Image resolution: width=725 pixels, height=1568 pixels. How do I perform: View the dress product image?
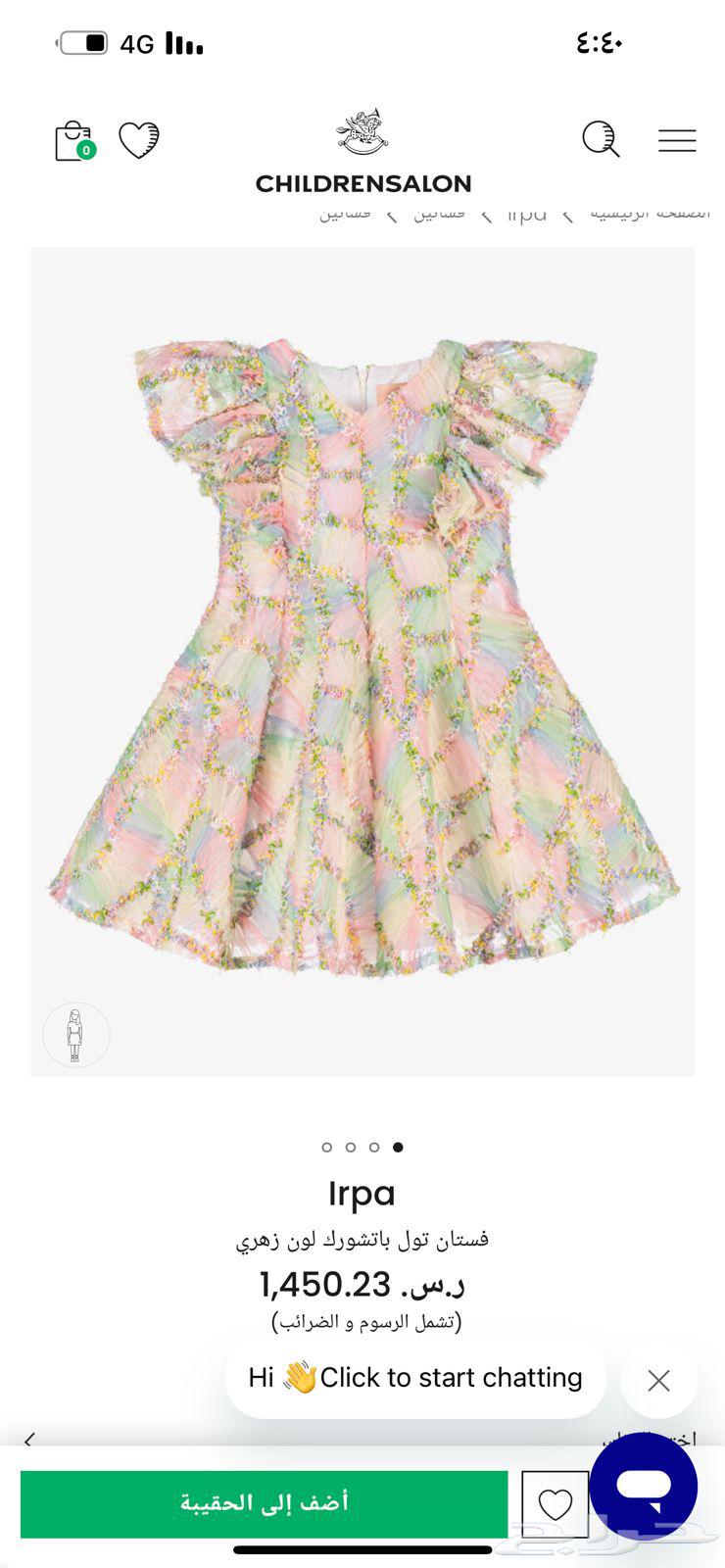point(362,661)
